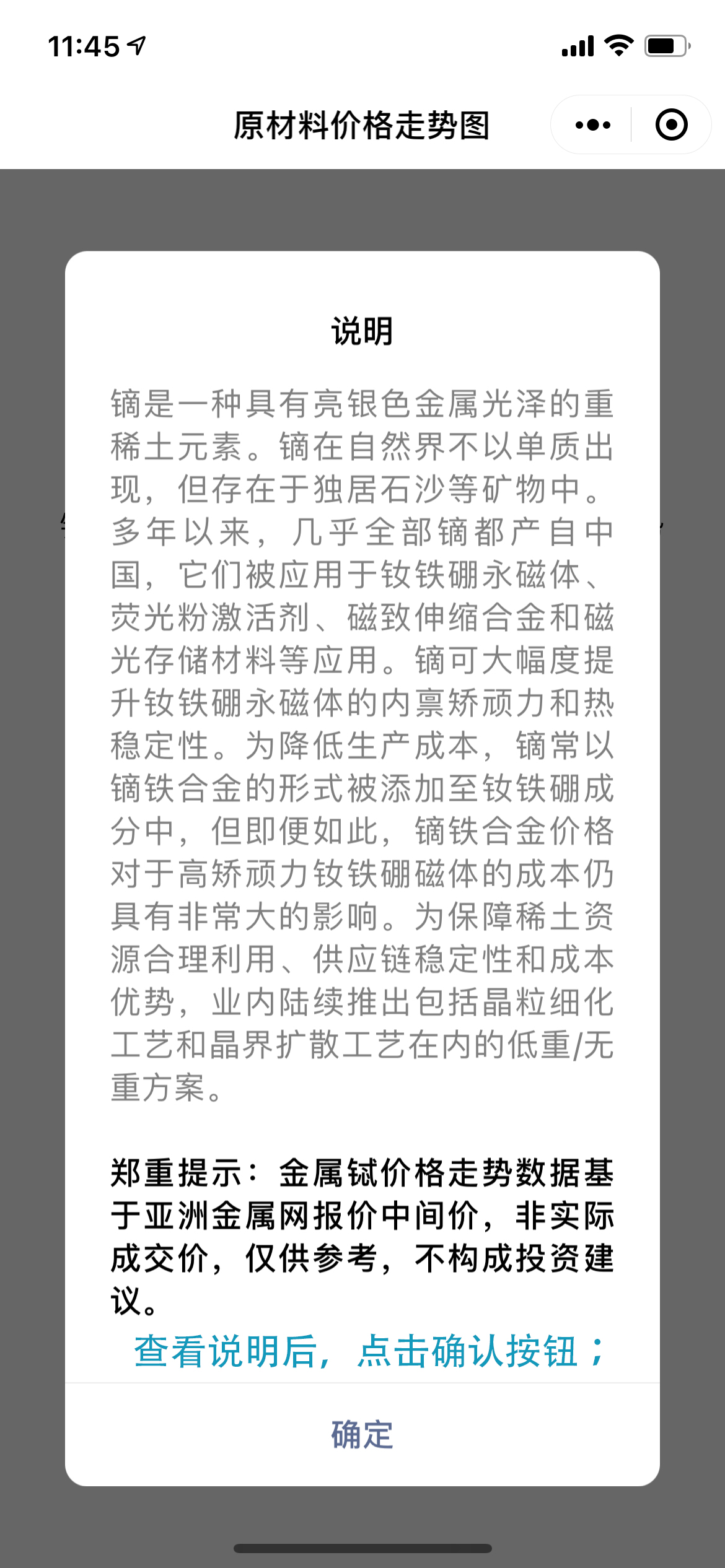Confirm the dialog with 确定
This screenshot has width=725, height=1568.
click(362, 1434)
